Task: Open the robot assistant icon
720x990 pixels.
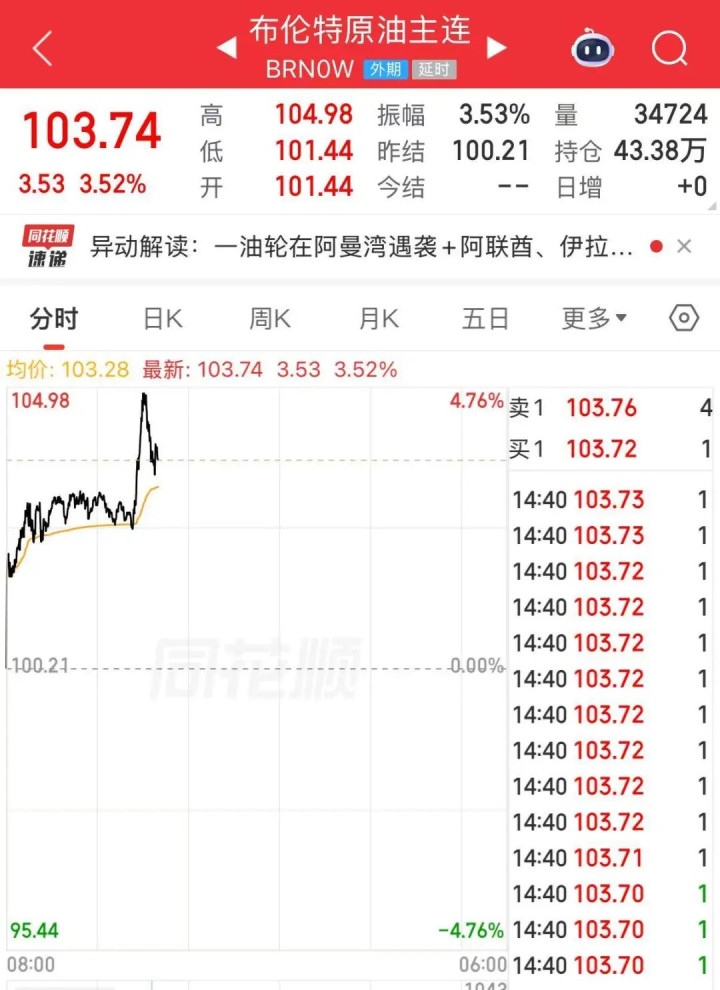Action: [592, 47]
